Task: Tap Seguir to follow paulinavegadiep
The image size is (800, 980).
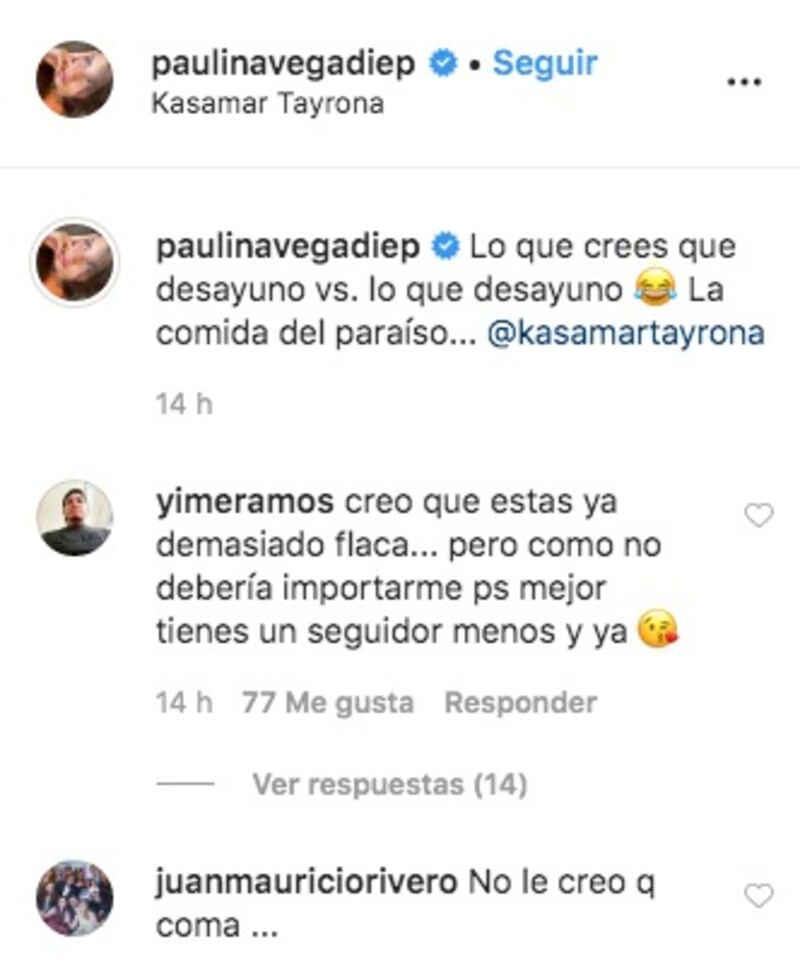Action: [544, 63]
